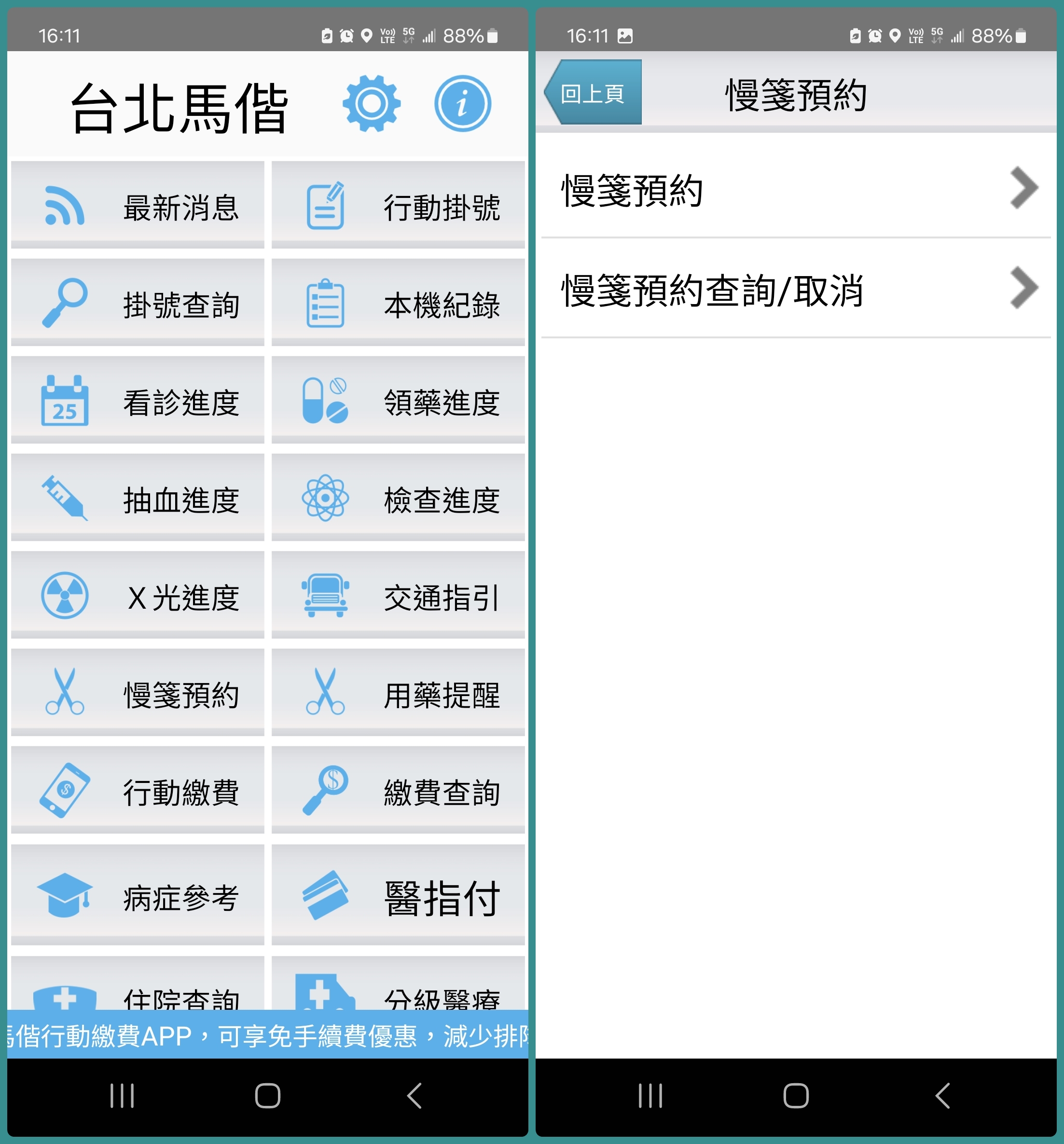
Task: Open 醫指付 payment service
Action: click(x=398, y=895)
